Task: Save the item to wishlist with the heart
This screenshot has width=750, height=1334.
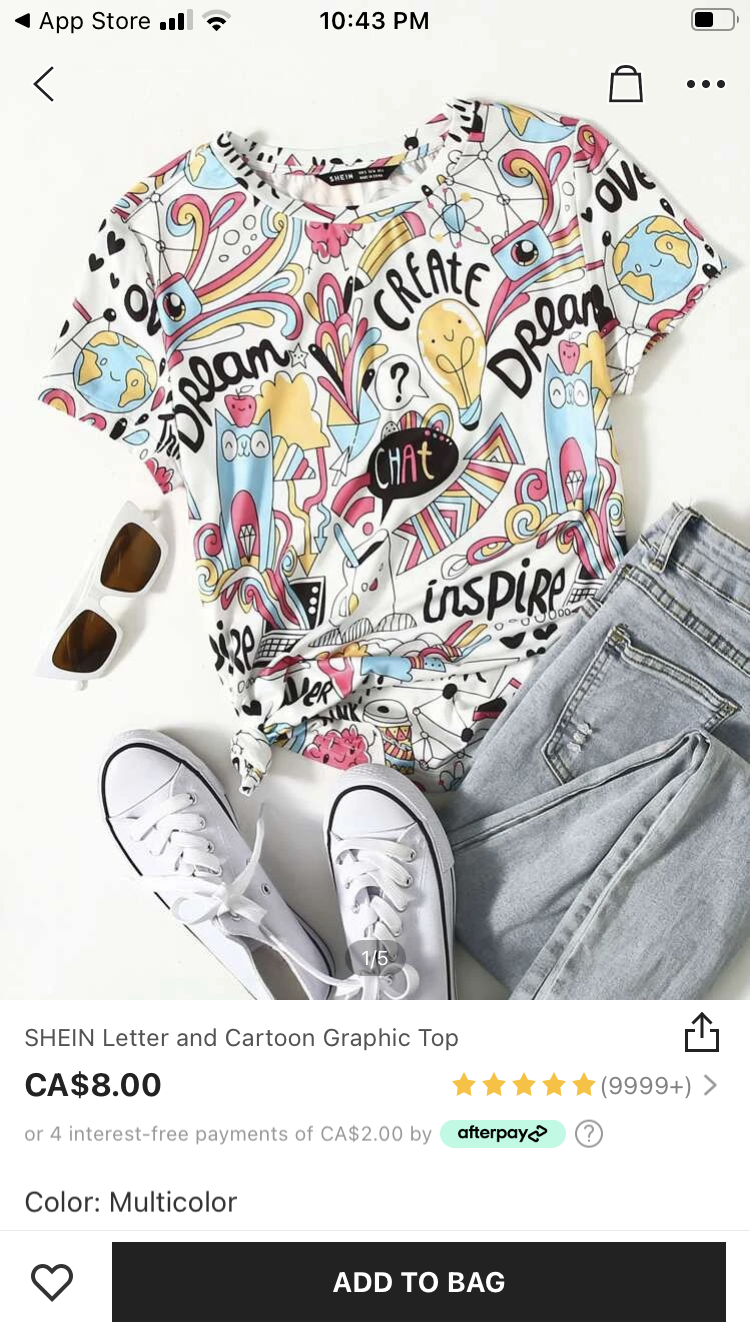Action: click(52, 1282)
